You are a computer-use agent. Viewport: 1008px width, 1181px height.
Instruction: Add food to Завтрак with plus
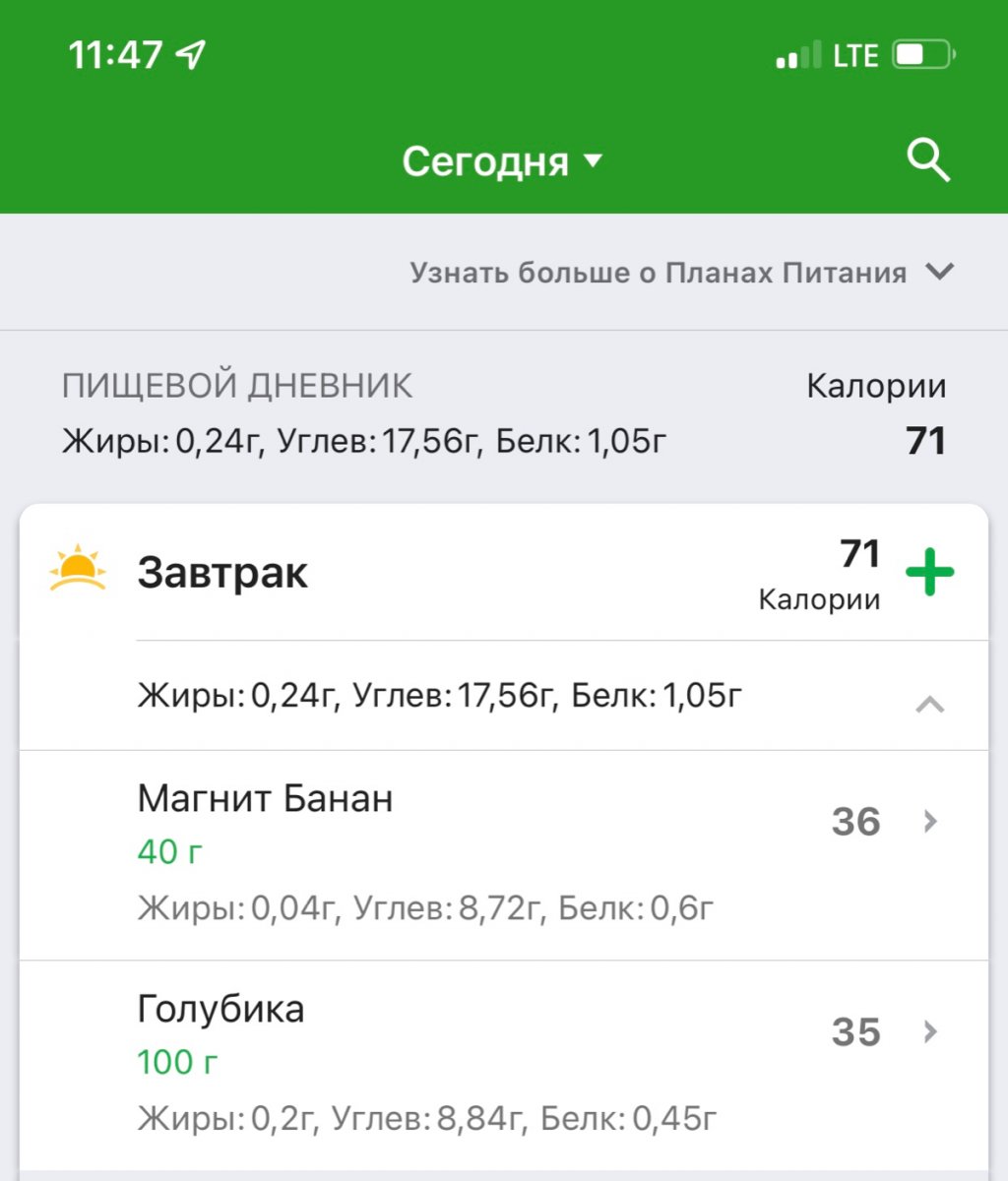click(929, 574)
